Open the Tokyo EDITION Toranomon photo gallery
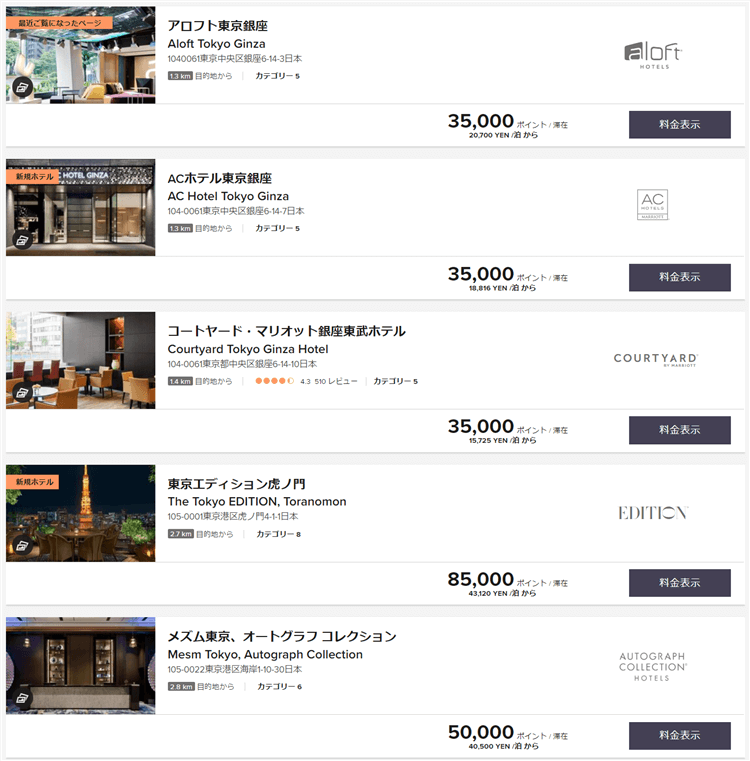Screen dimensions: 750x761 pyautogui.click(x=21, y=546)
